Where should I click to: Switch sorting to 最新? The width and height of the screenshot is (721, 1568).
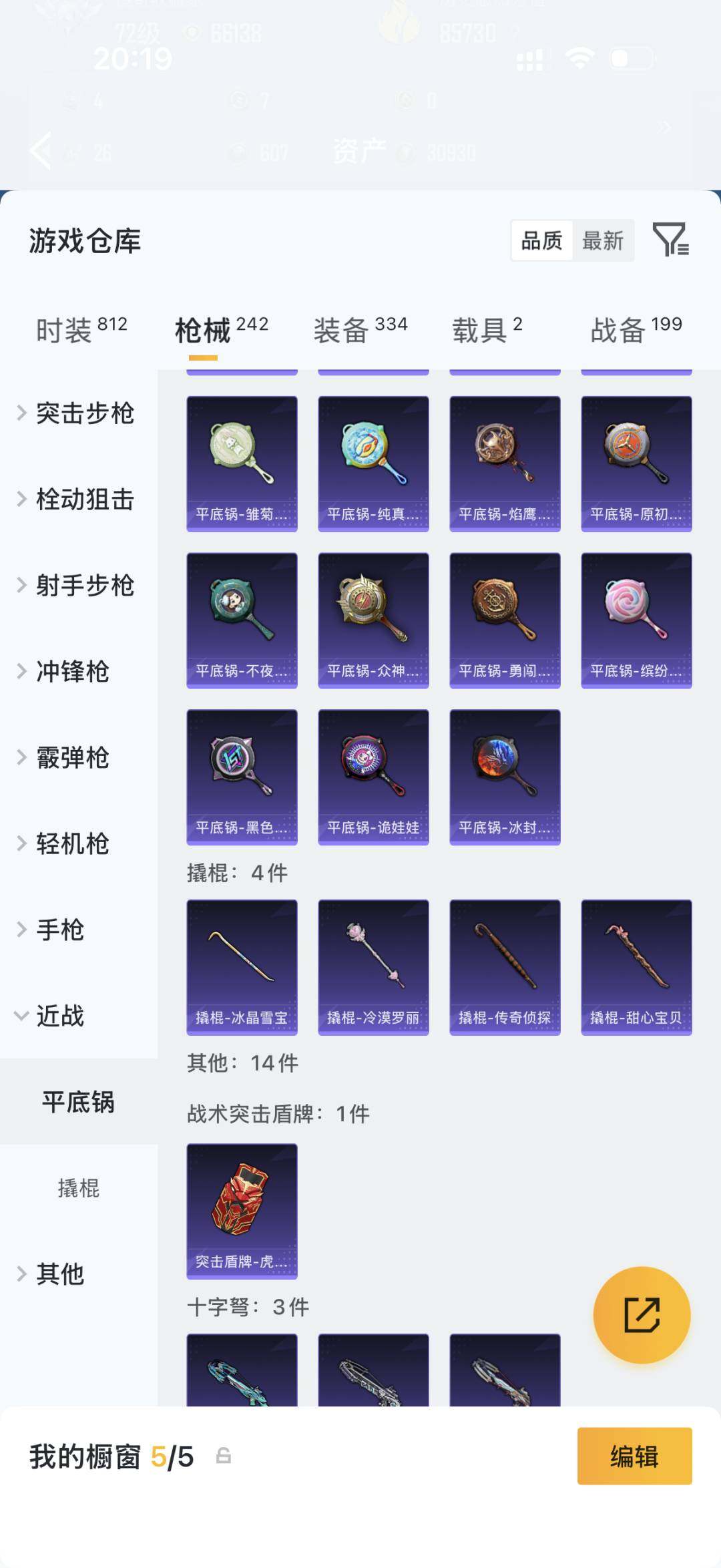point(604,241)
